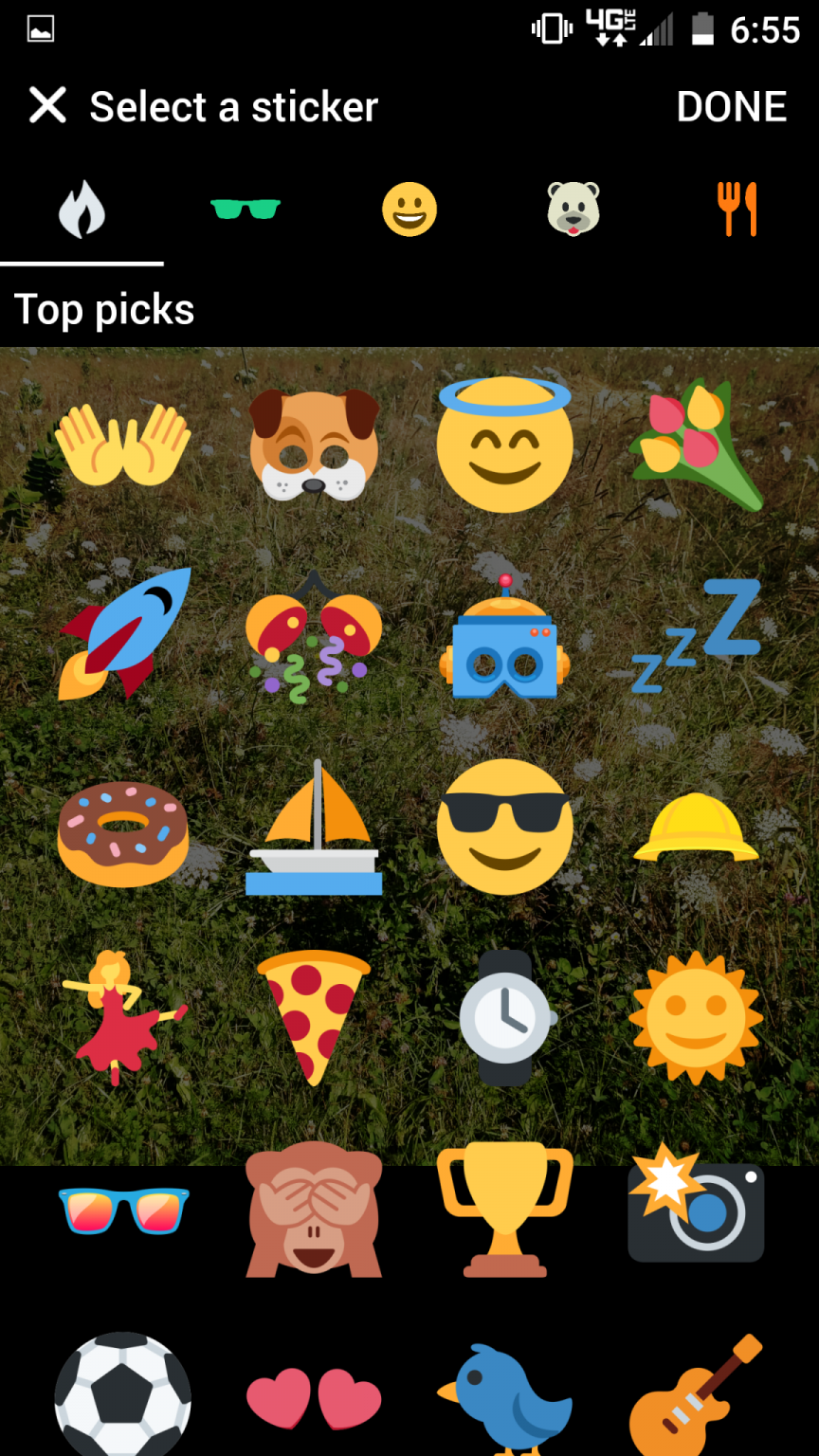The height and width of the screenshot is (1456, 819).
Task: Select the wristwatch sticker
Action: tap(506, 1017)
